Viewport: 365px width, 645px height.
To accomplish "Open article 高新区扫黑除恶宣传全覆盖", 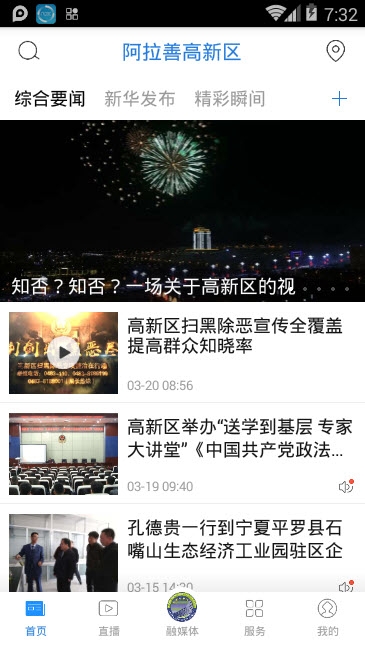I will 235,336.
